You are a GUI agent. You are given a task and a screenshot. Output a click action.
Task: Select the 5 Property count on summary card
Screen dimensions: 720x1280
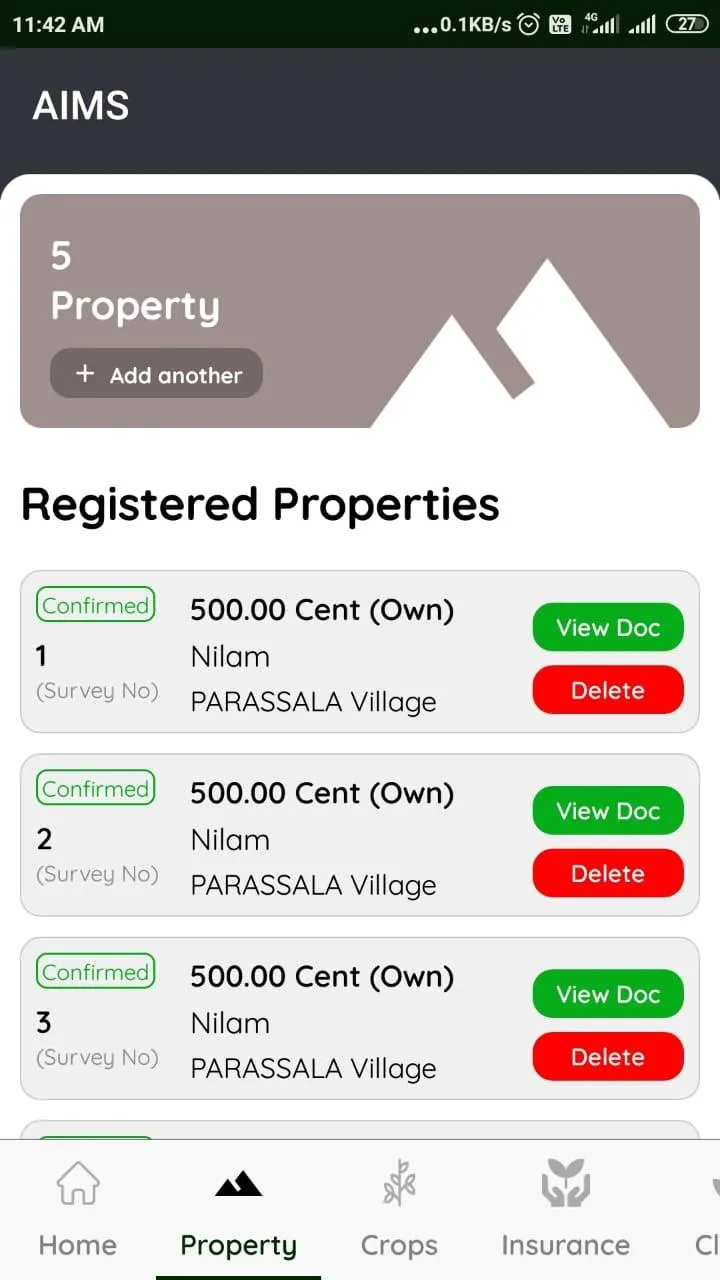click(x=135, y=282)
